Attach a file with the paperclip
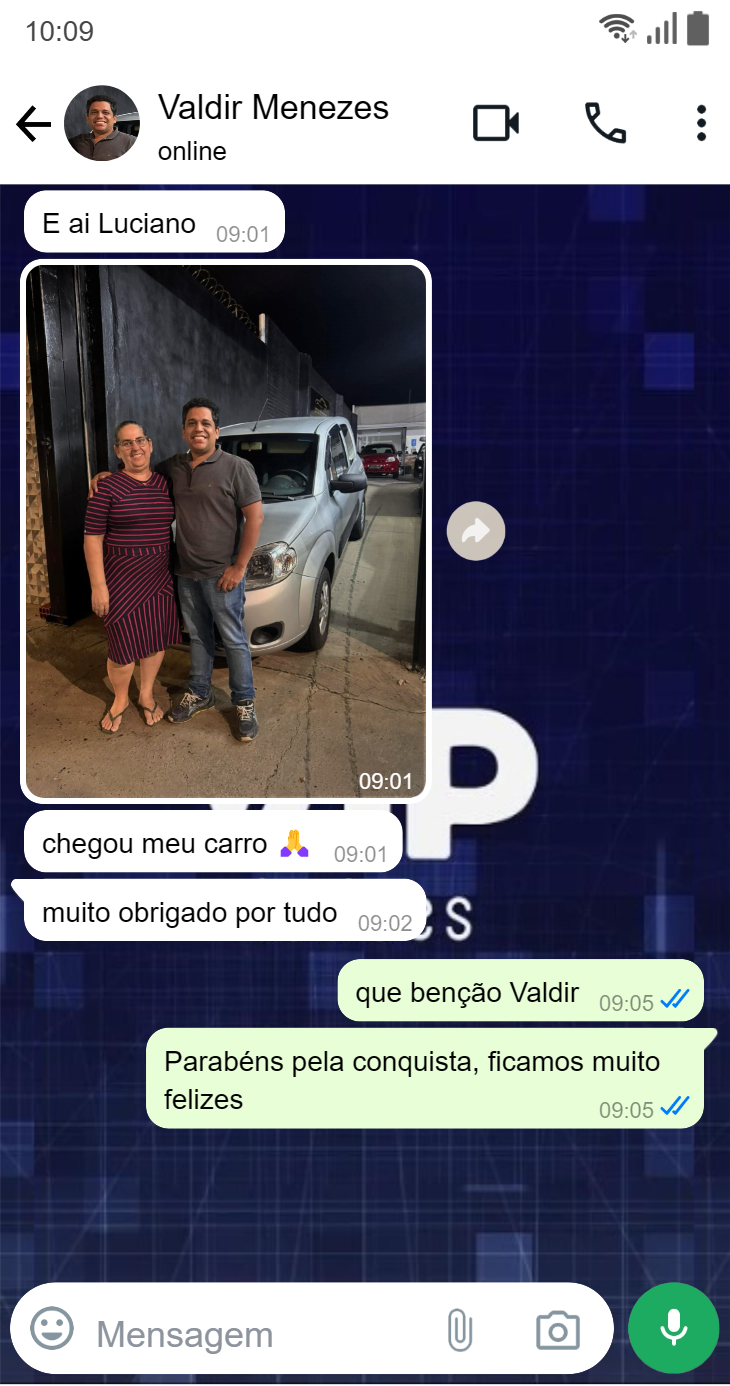The width and height of the screenshot is (730, 1386). (x=459, y=1331)
